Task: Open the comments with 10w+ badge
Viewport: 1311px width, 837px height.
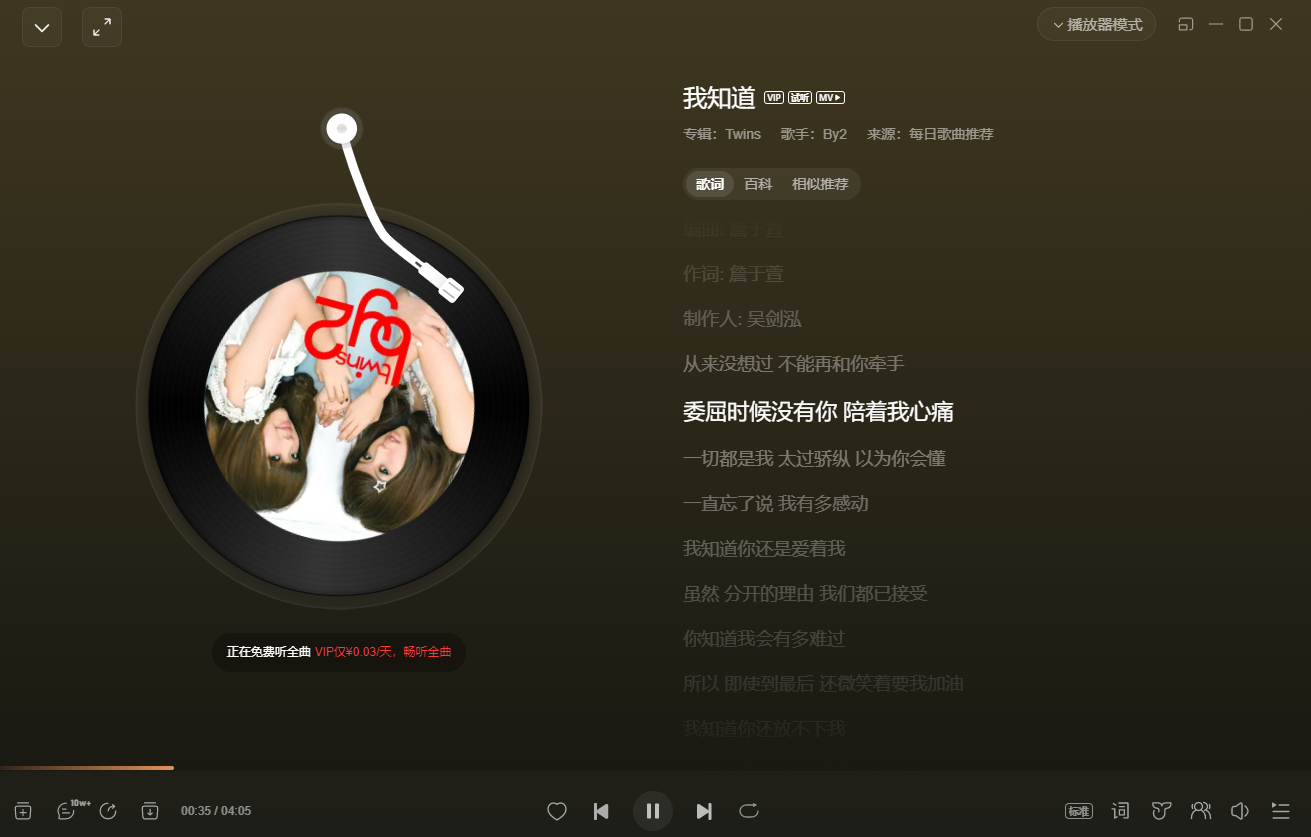Action: pos(67,811)
